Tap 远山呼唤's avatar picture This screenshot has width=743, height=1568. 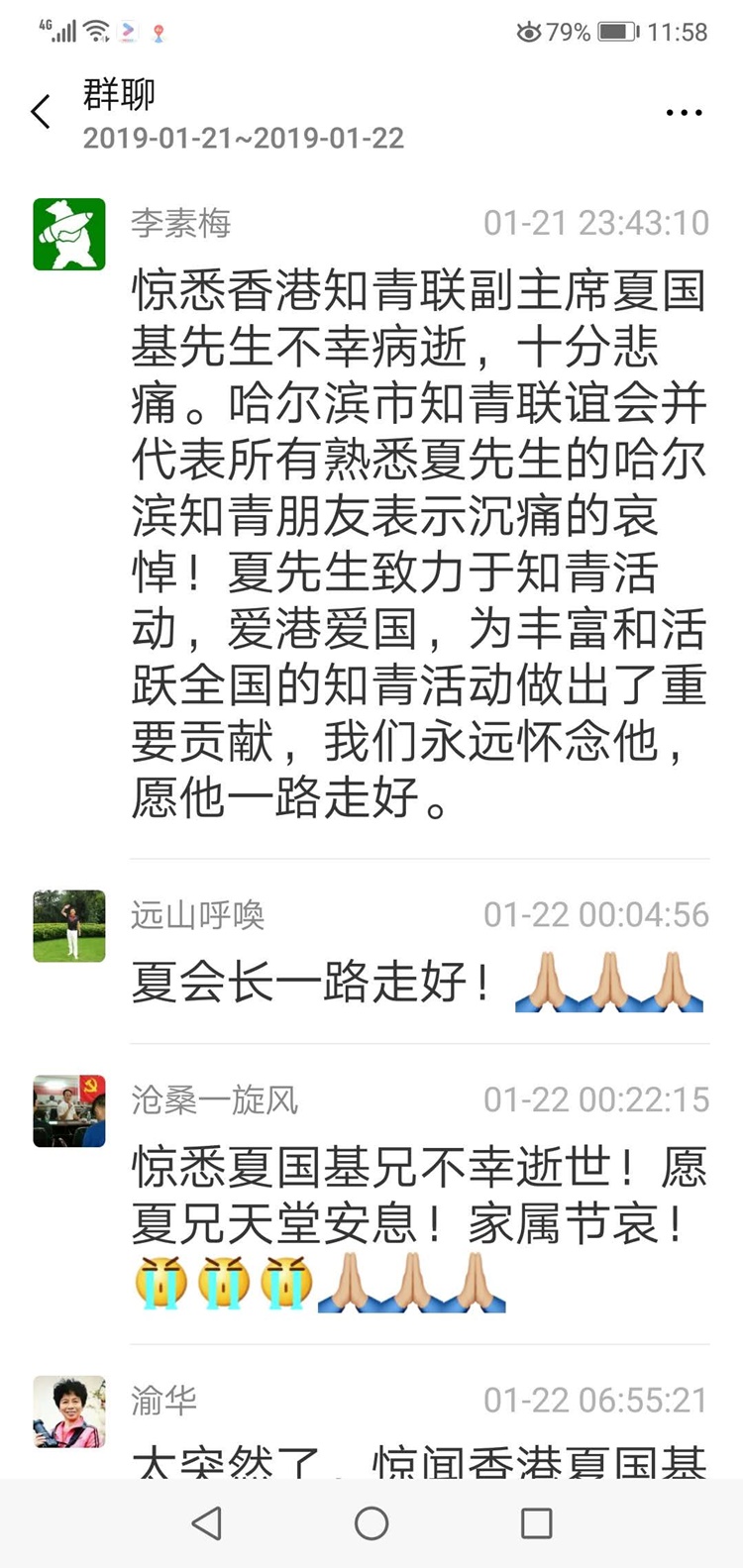(69, 926)
